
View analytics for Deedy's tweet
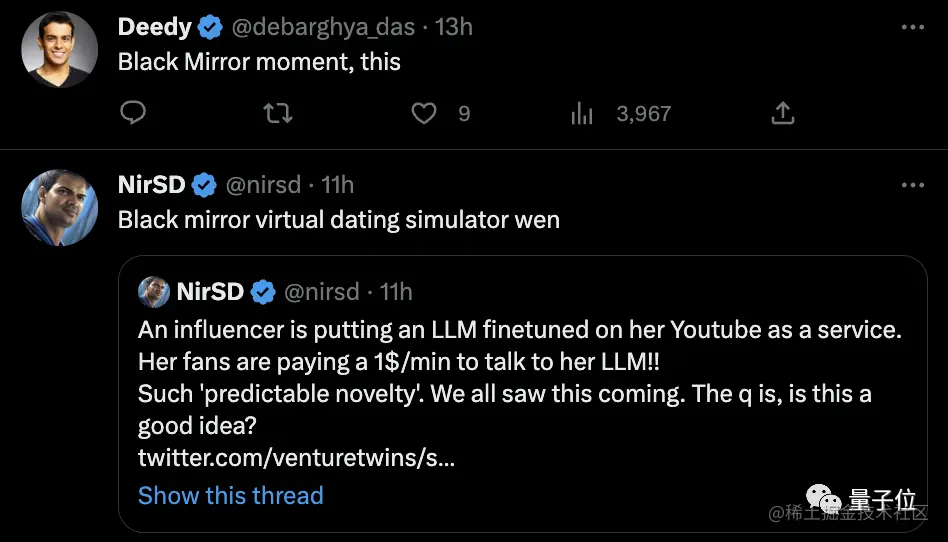pos(582,114)
